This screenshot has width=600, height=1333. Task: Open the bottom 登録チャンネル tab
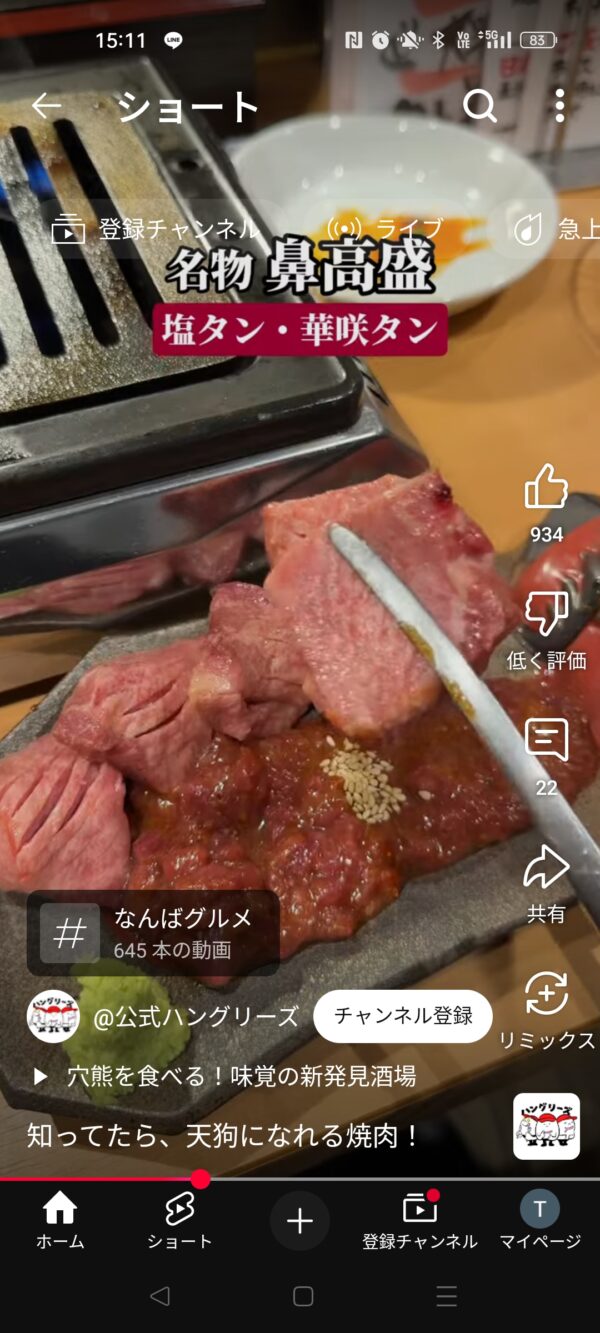coord(420,1221)
